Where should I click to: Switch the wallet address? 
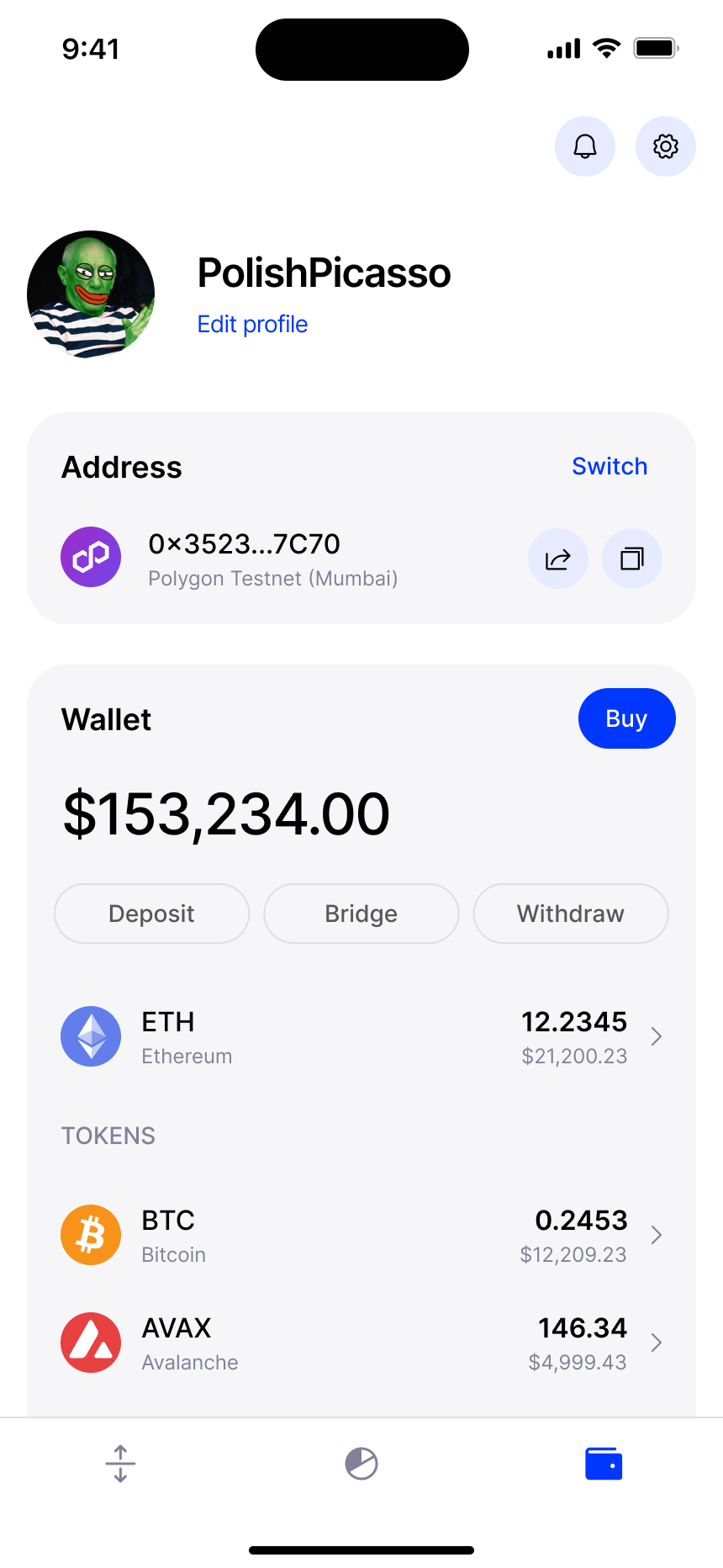point(610,466)
